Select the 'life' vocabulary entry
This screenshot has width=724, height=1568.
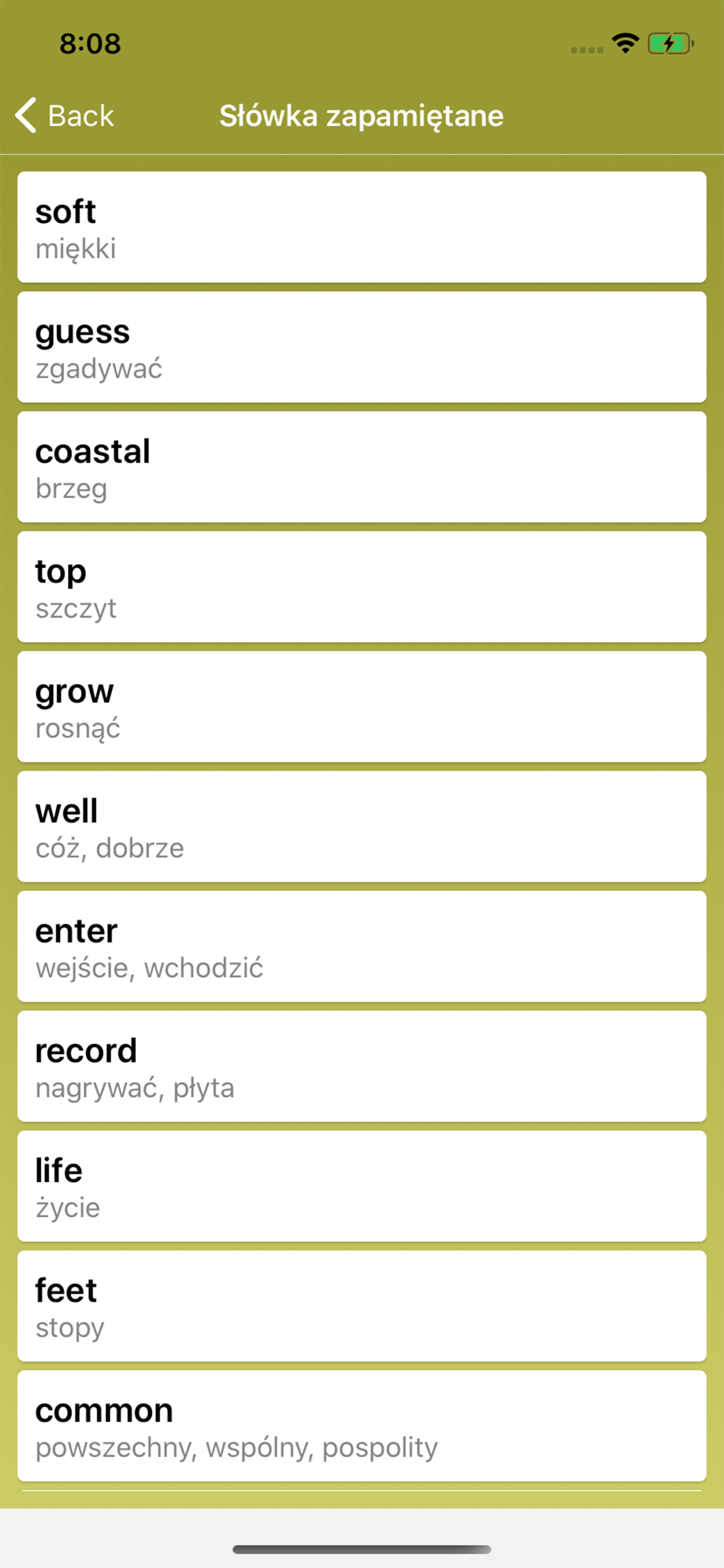[362, 1186]
